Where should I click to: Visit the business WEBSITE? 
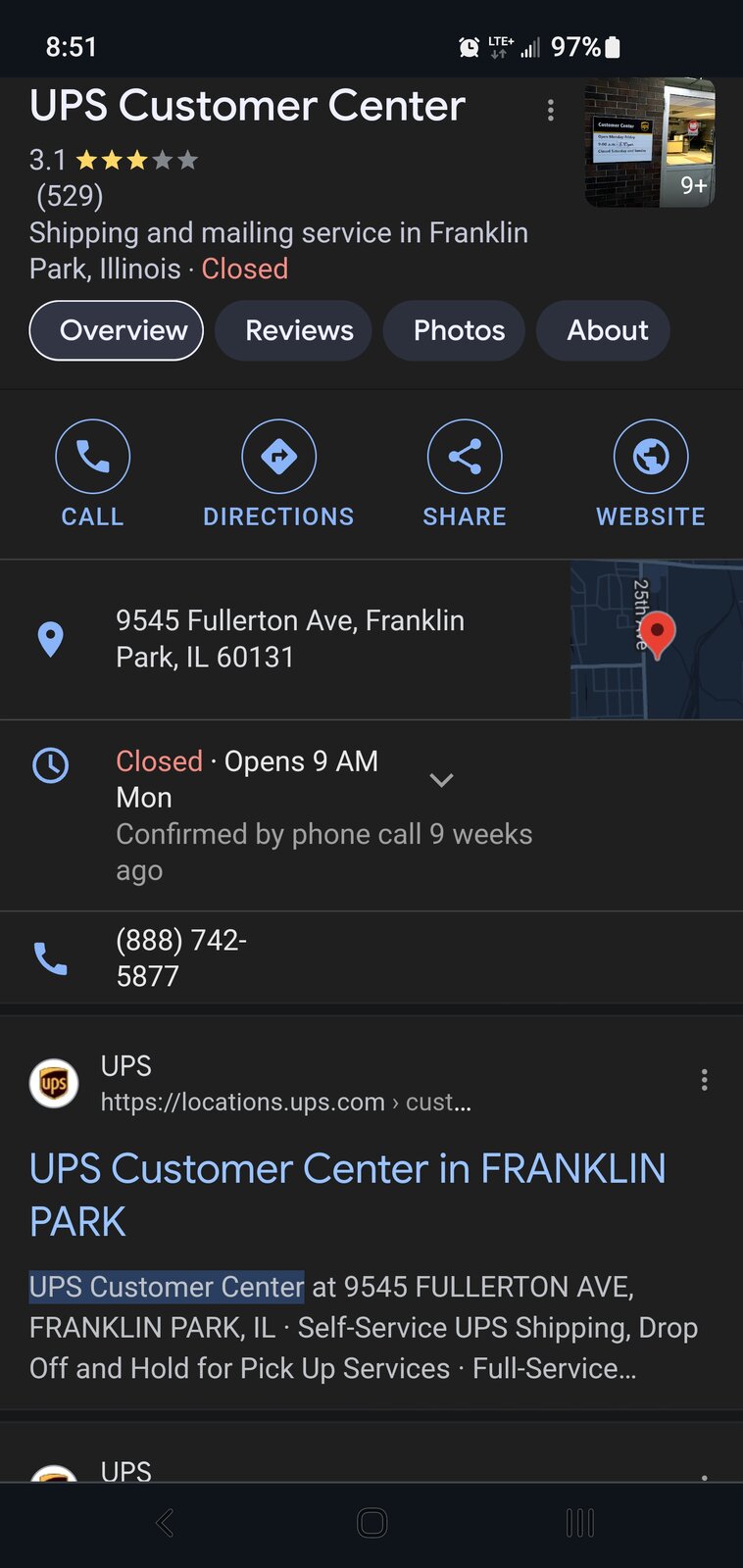click(x=651, y=474)
